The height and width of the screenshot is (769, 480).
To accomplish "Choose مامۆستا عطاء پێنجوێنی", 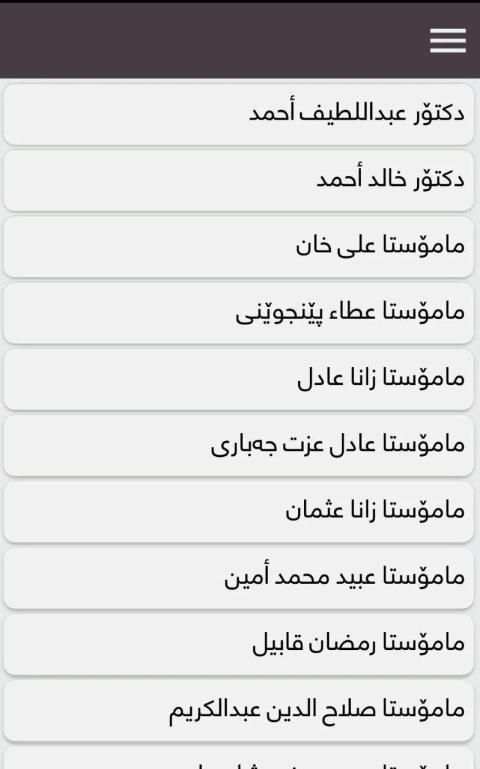I will pyautogui.click(x=238, y=313).
